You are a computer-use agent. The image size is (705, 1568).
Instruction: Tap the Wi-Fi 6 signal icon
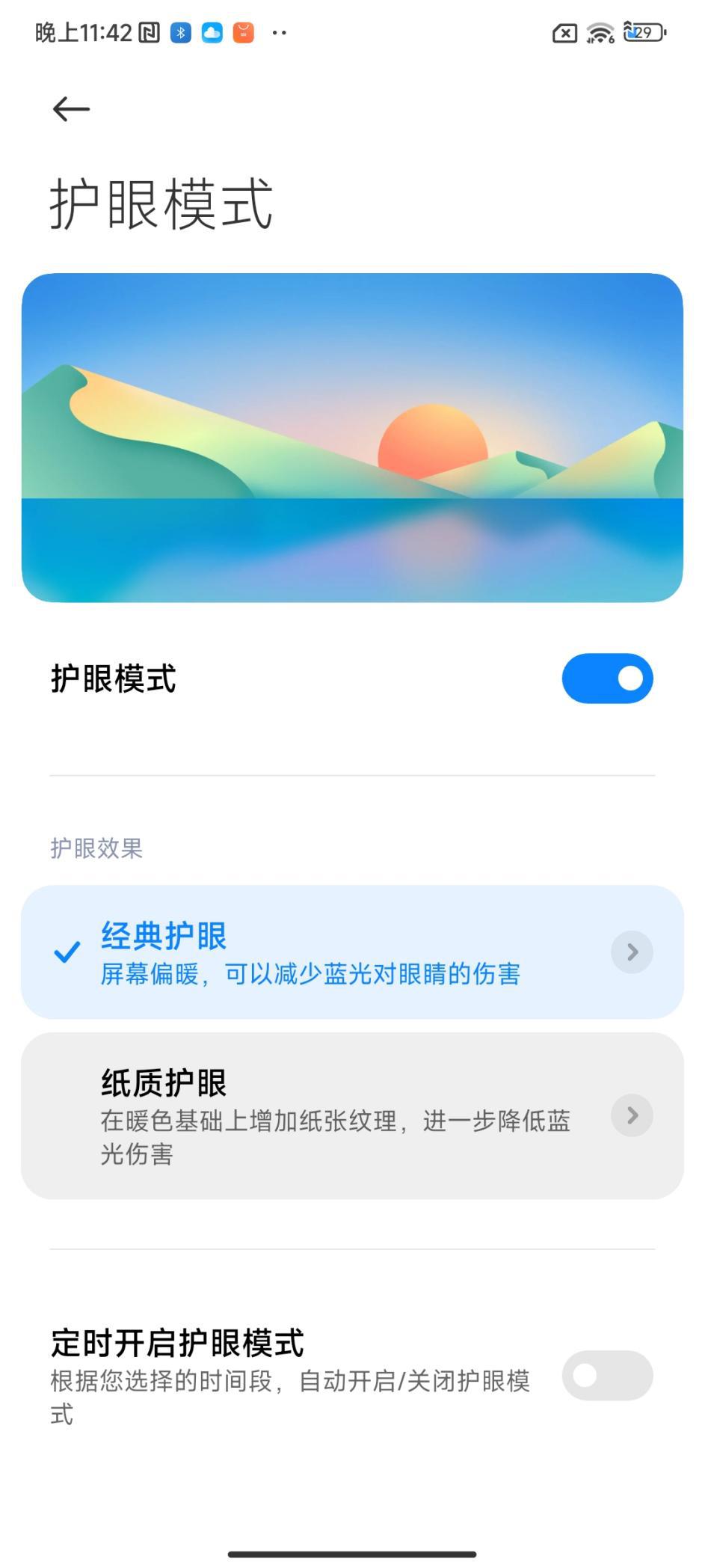598,32
